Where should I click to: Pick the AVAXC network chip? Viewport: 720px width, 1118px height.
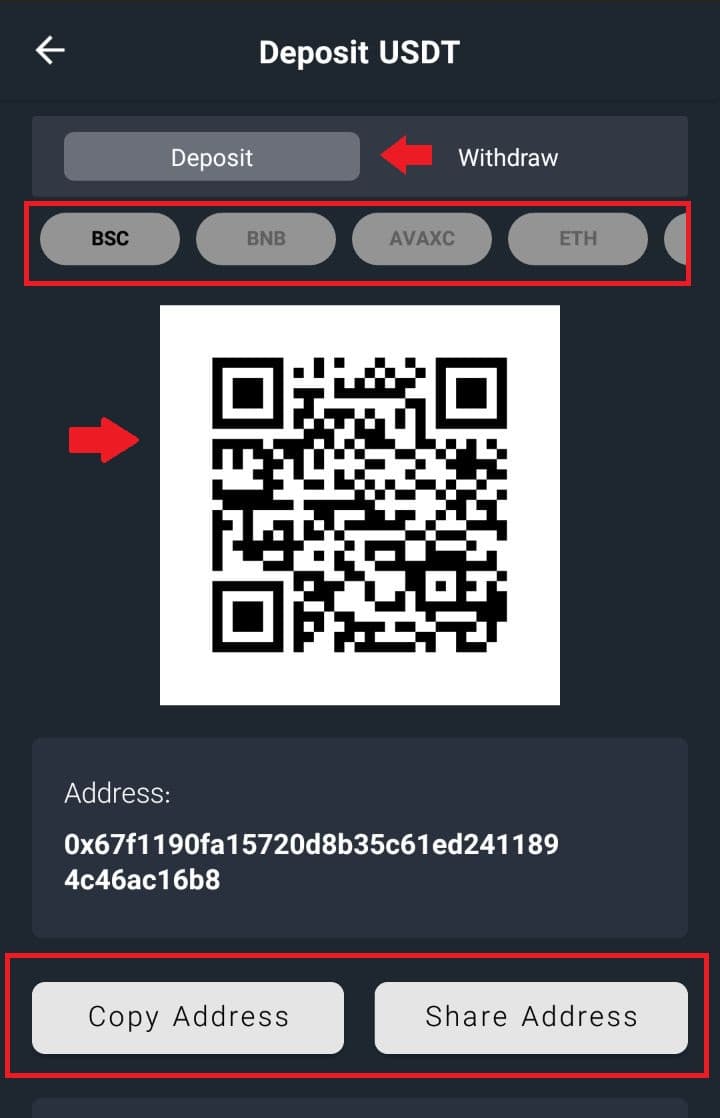pyautogui.click(x=422, y=239)
